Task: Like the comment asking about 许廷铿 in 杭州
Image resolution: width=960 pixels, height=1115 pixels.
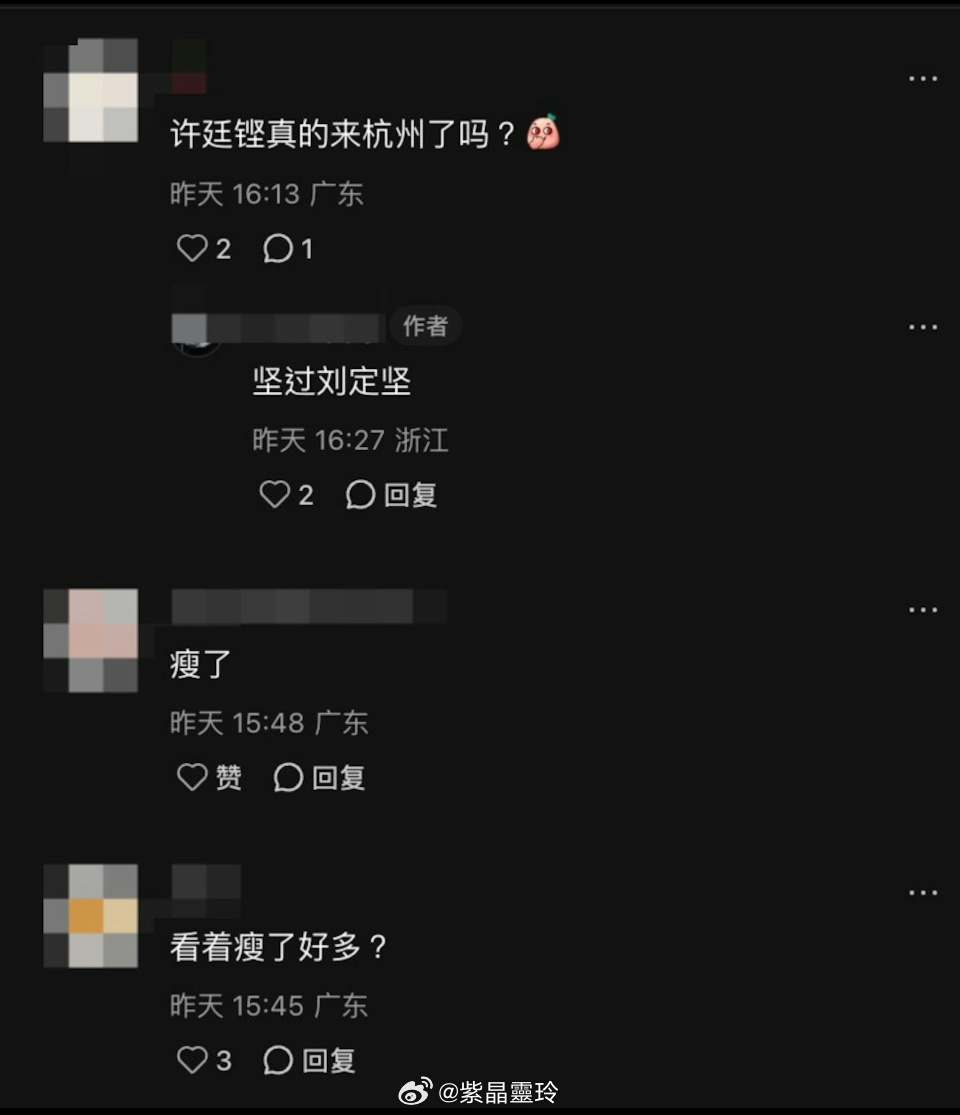Action: 192,248
